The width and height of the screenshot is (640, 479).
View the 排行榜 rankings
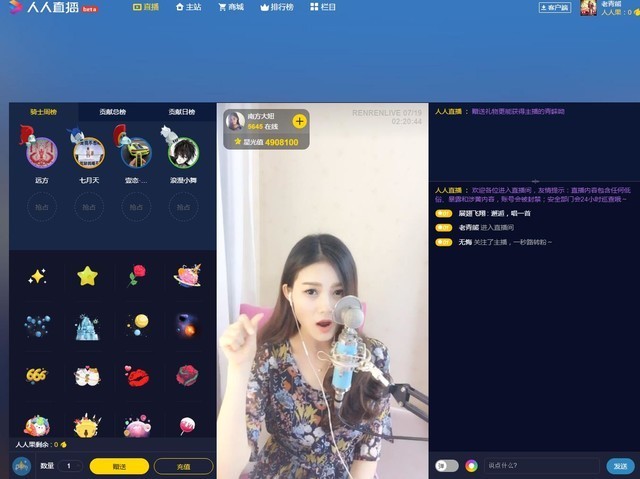(277, 7)
